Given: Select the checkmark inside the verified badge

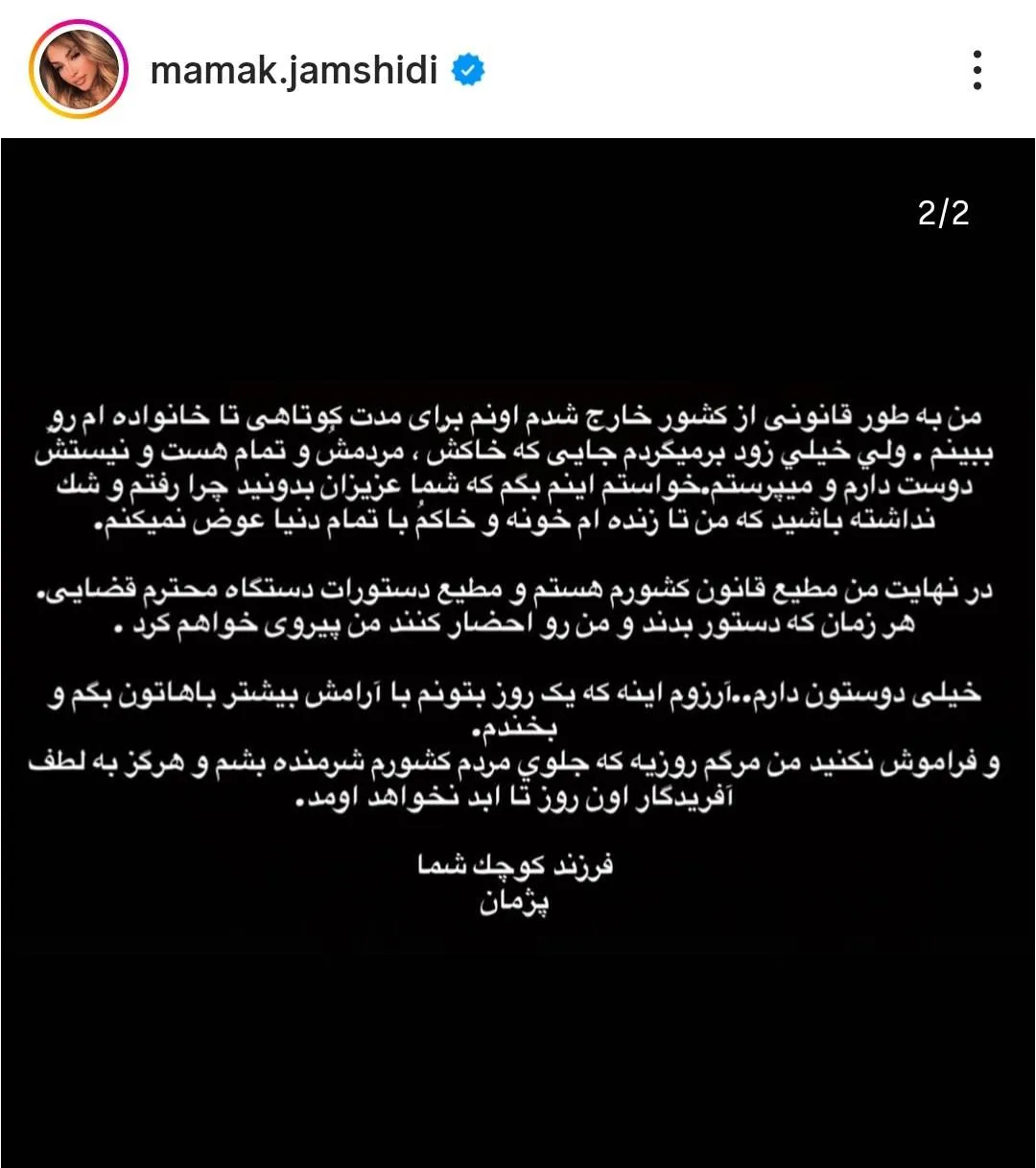Looking at the screenshot, I should click(x=467, y=69).
